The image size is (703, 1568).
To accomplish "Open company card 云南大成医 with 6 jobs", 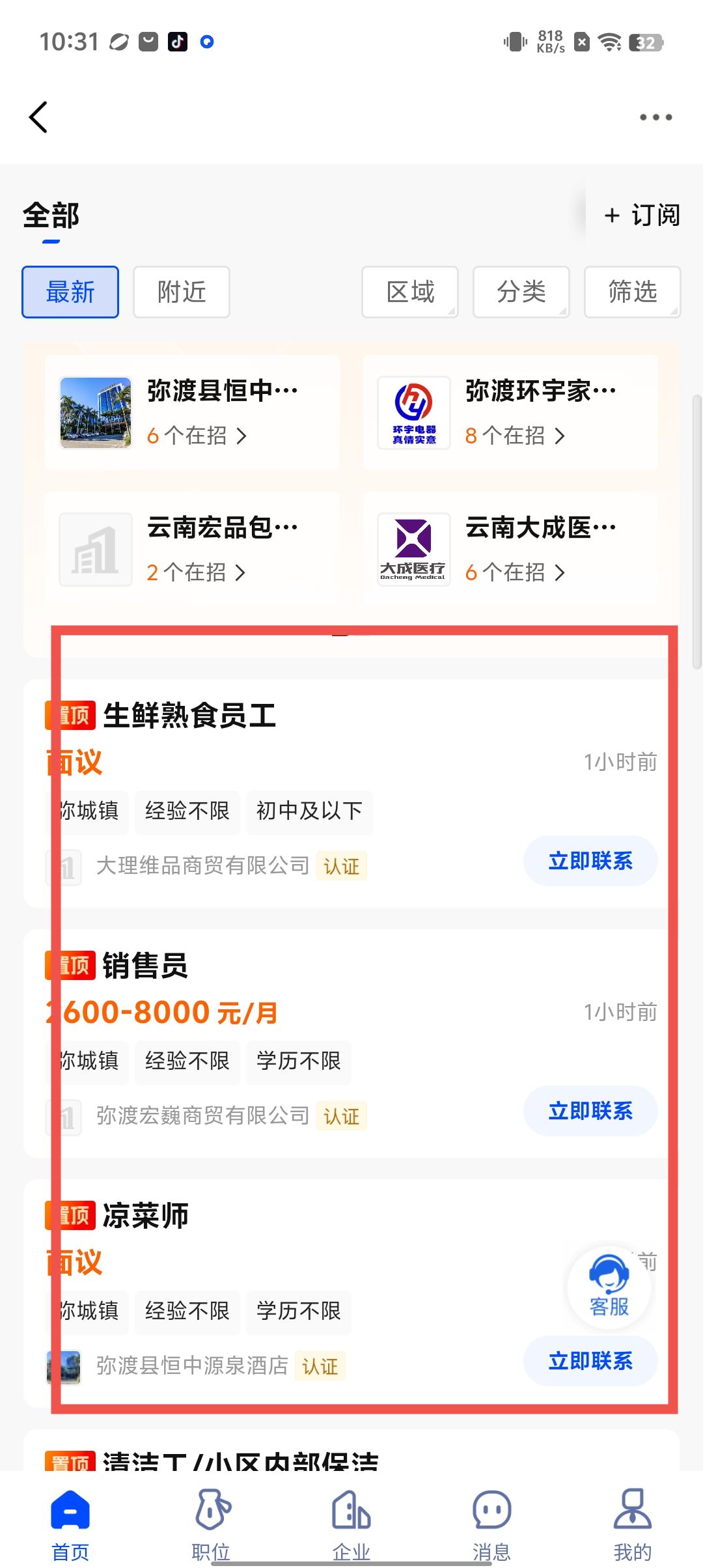I will point(510,549).
